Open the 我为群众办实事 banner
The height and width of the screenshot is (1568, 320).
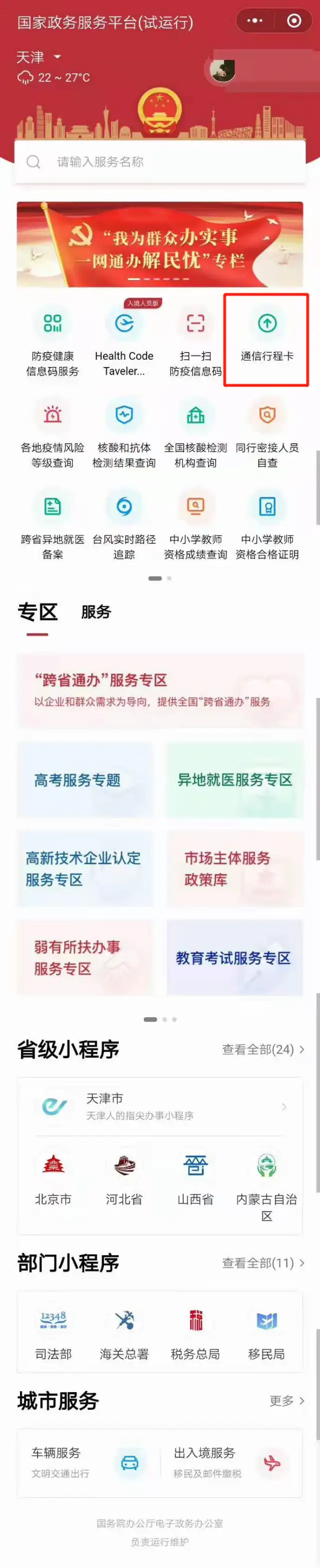[x=160, y=244]
